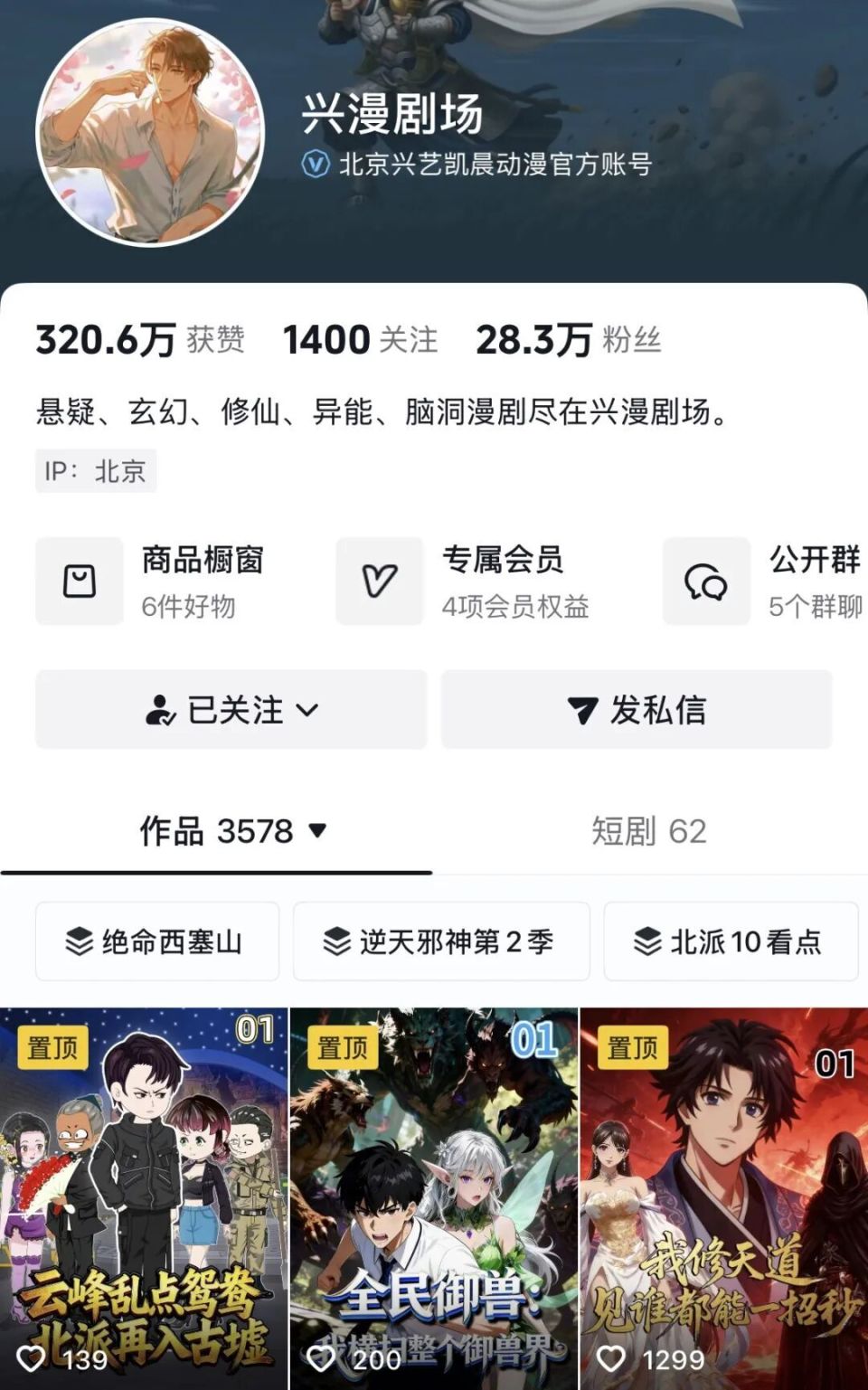868x1390 pixels.
Task: Open the 作品 sort dropdown triangle
Action: tap(318, 834)
